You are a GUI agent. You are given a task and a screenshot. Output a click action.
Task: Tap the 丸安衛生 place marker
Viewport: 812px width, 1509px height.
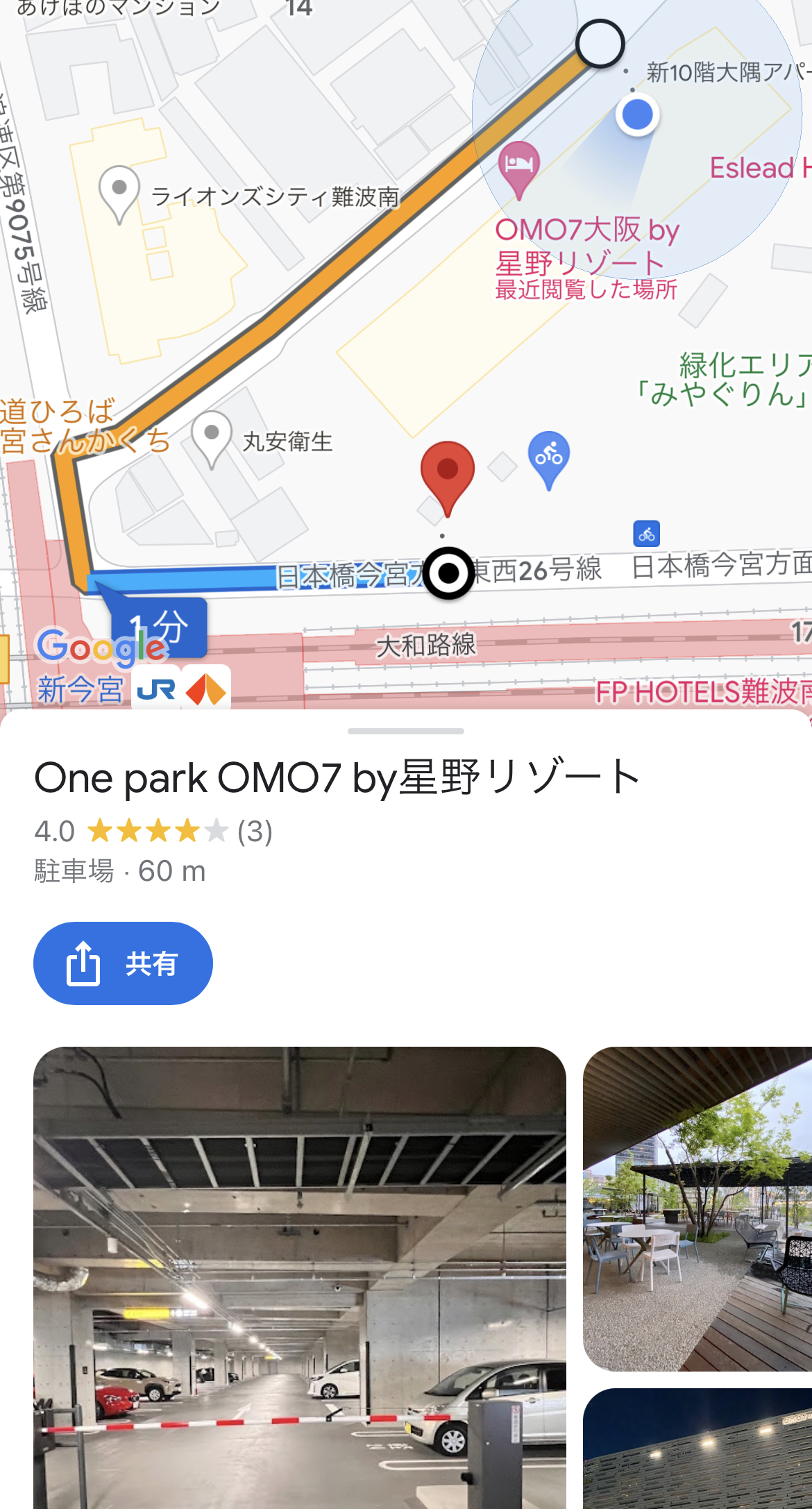coord(210,431)
